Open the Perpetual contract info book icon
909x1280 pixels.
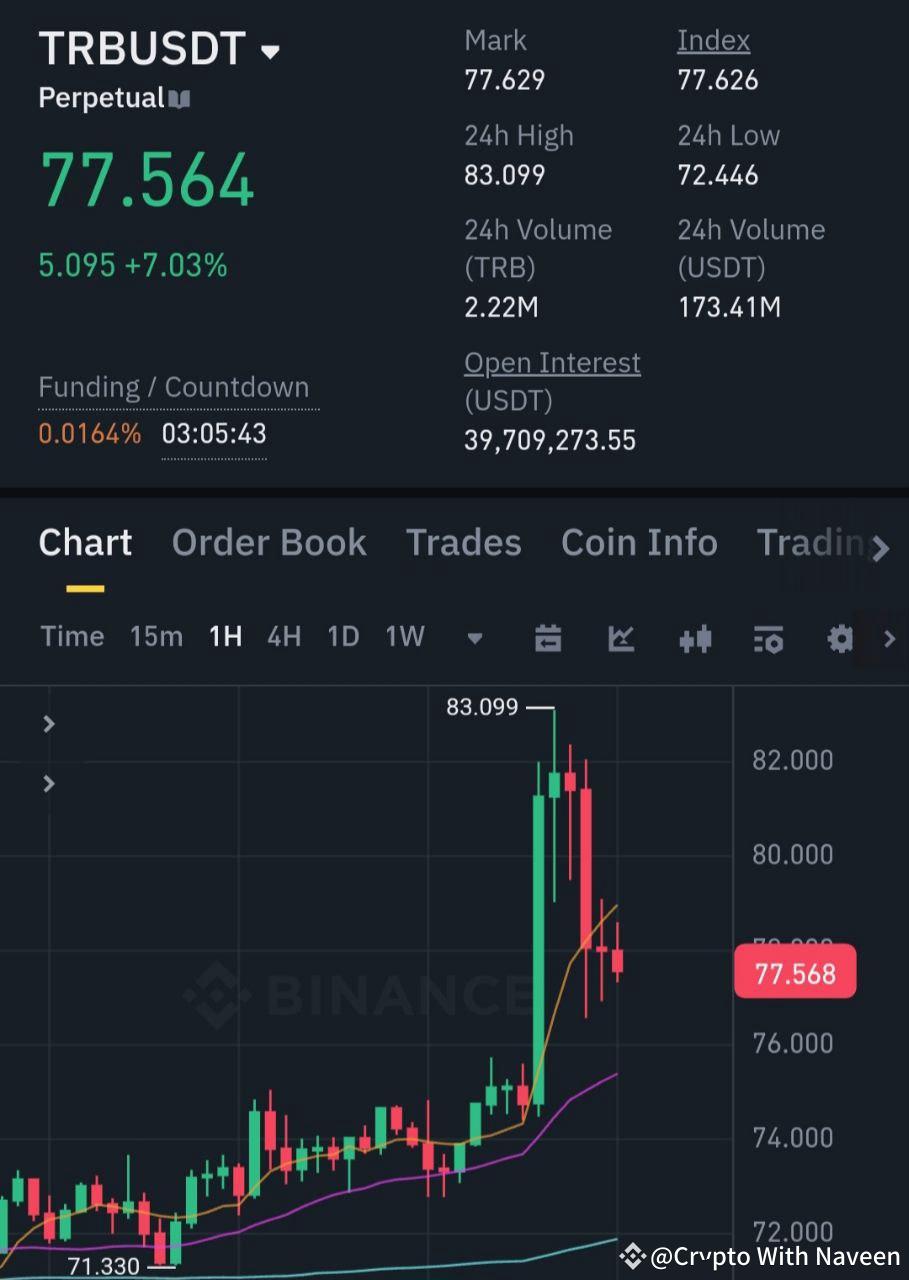coord(180,98)
